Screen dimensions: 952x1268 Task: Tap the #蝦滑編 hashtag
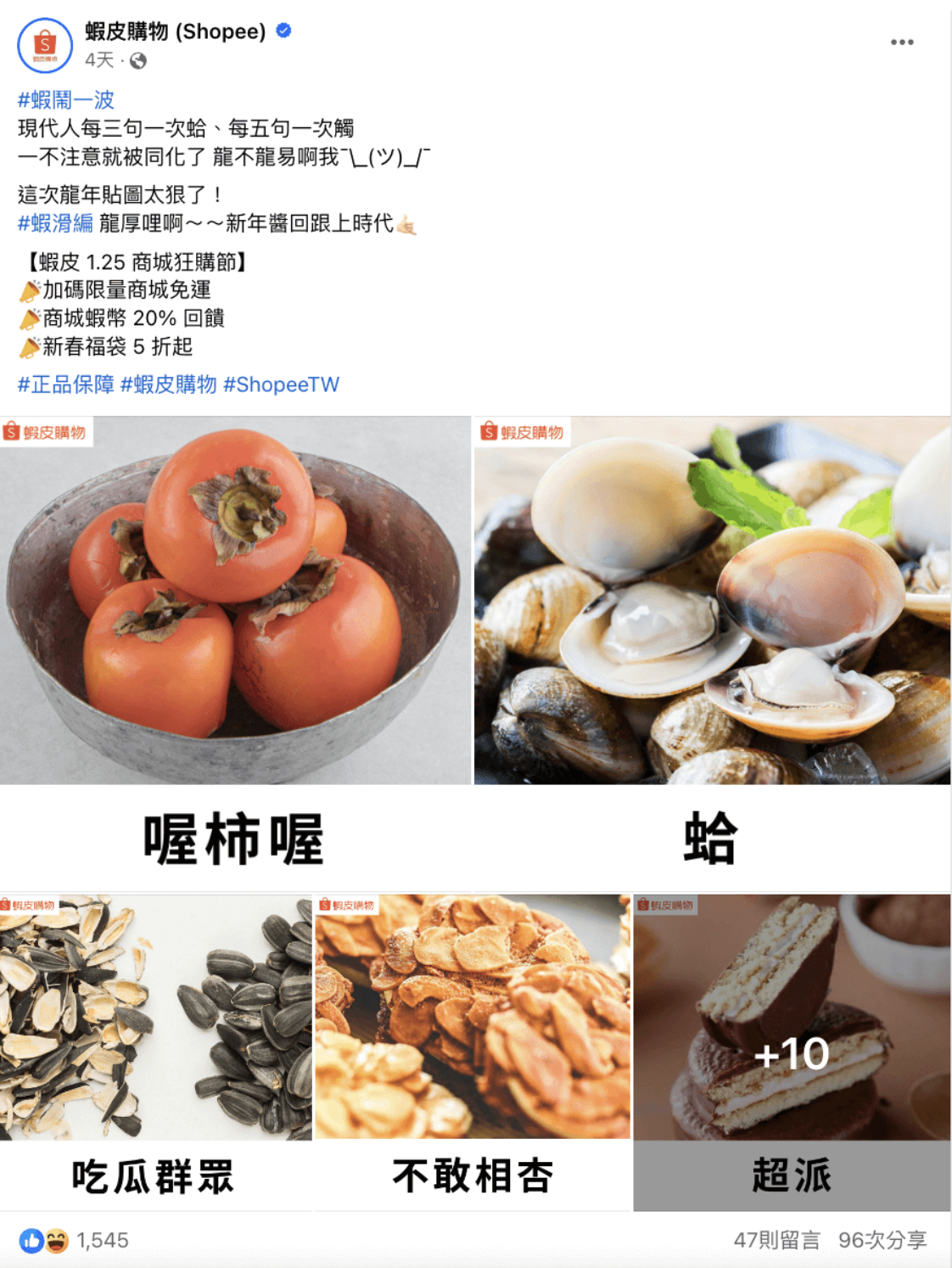[55, 223]
